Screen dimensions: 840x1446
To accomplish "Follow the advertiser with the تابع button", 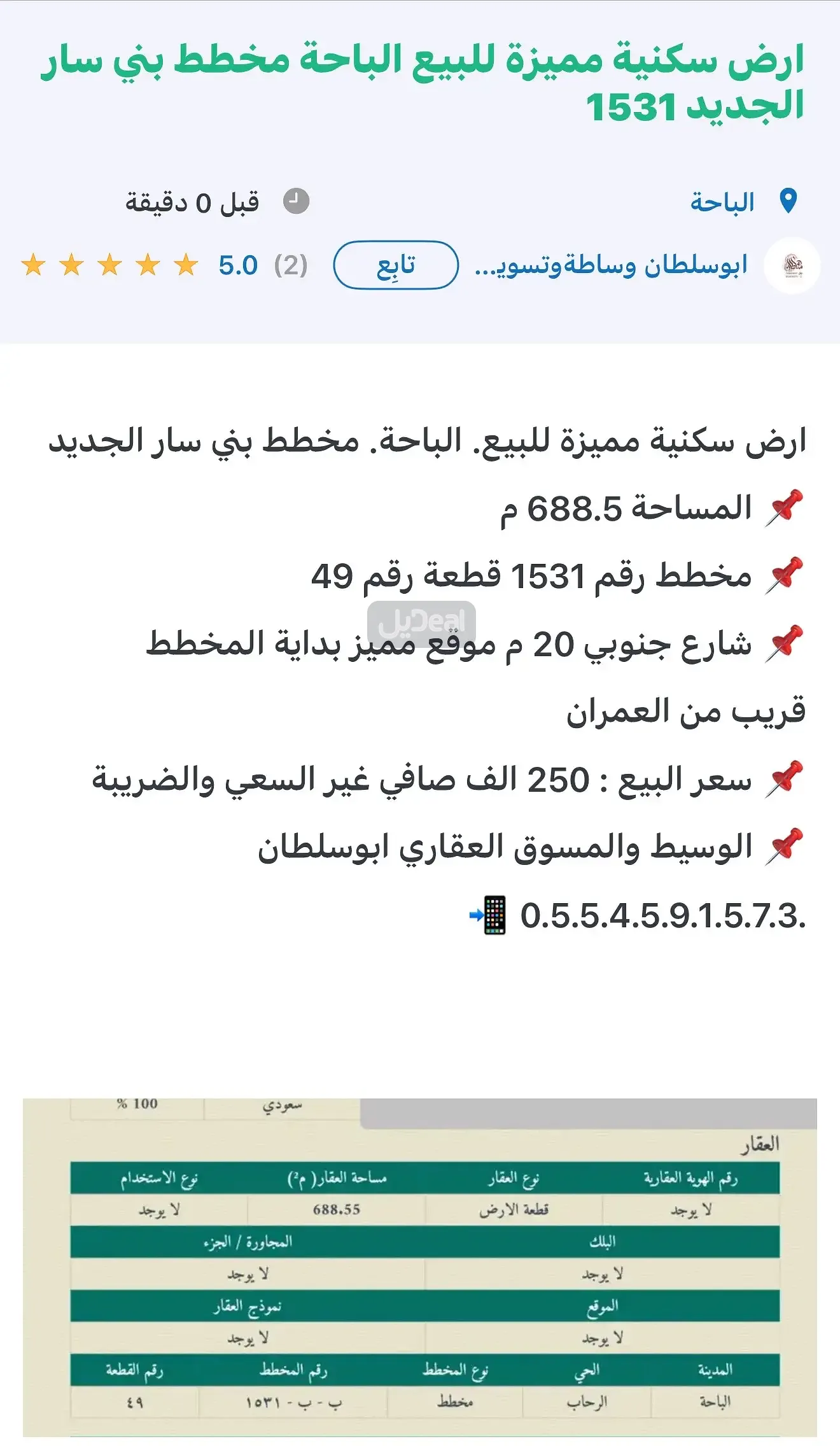I will (396, 265).
